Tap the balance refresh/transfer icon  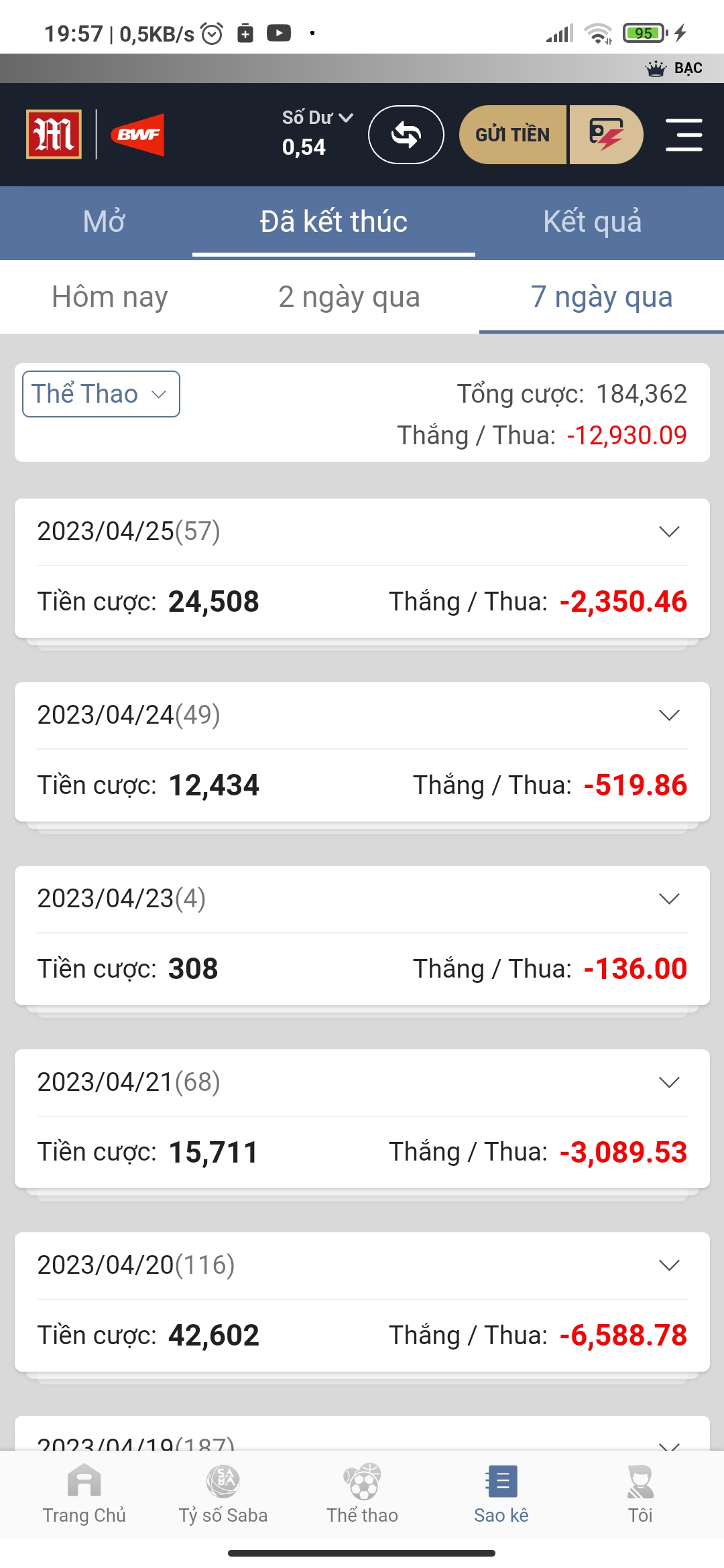(406, 135)
